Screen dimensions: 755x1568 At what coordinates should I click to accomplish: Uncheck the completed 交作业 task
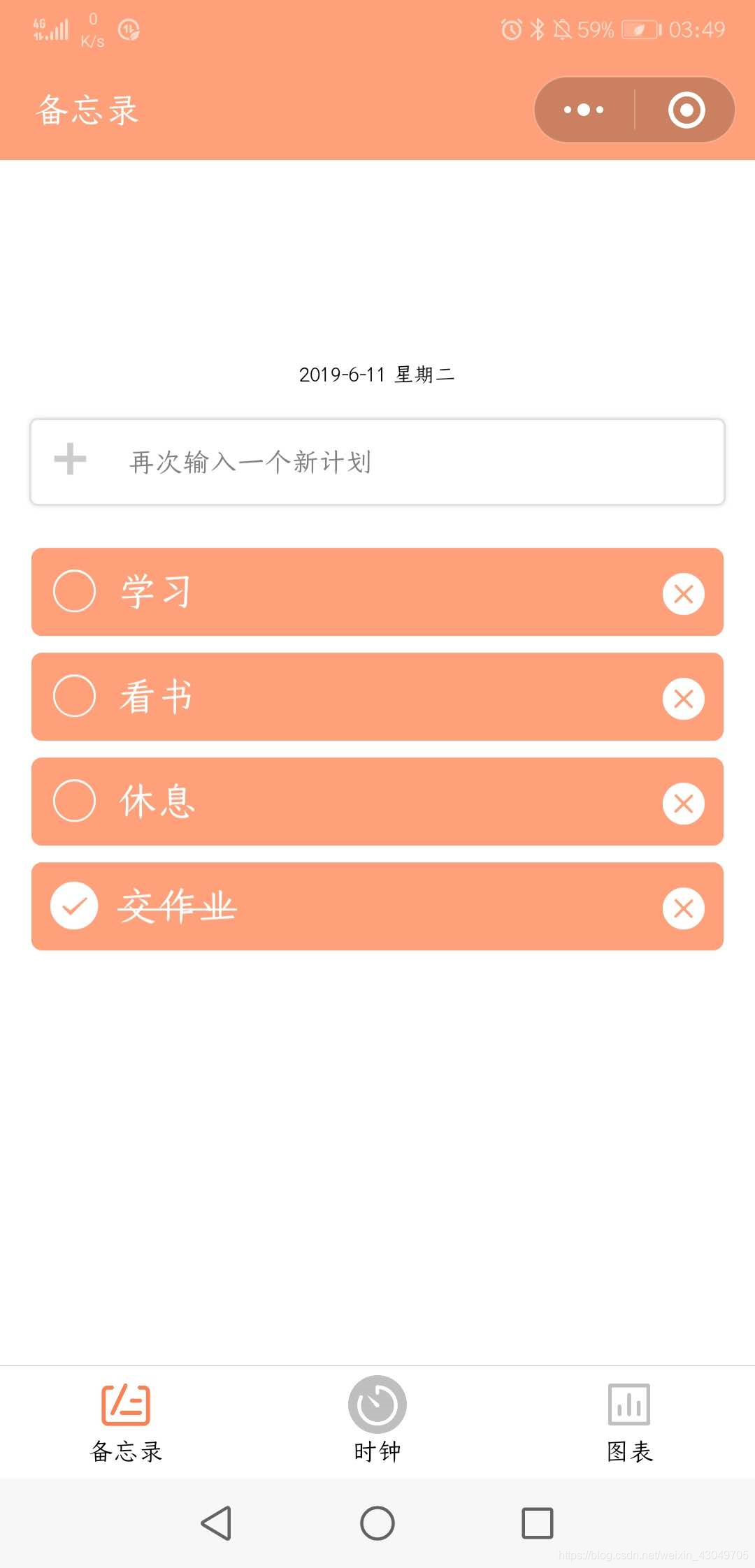click(x=75, y=907)
